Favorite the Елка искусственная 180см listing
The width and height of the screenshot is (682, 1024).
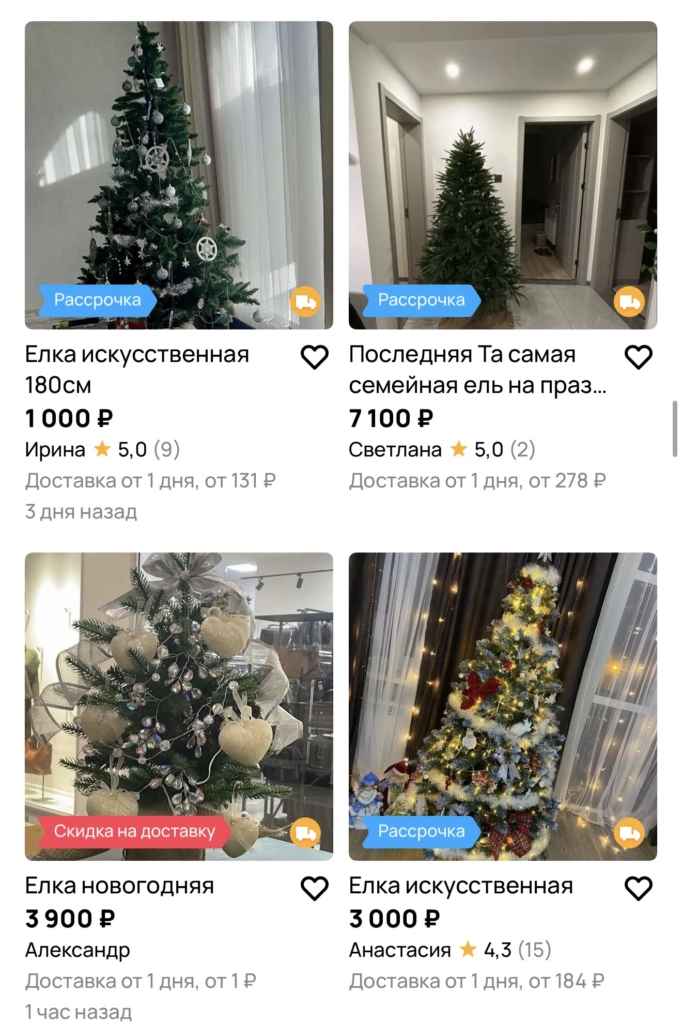coord(315,357)
